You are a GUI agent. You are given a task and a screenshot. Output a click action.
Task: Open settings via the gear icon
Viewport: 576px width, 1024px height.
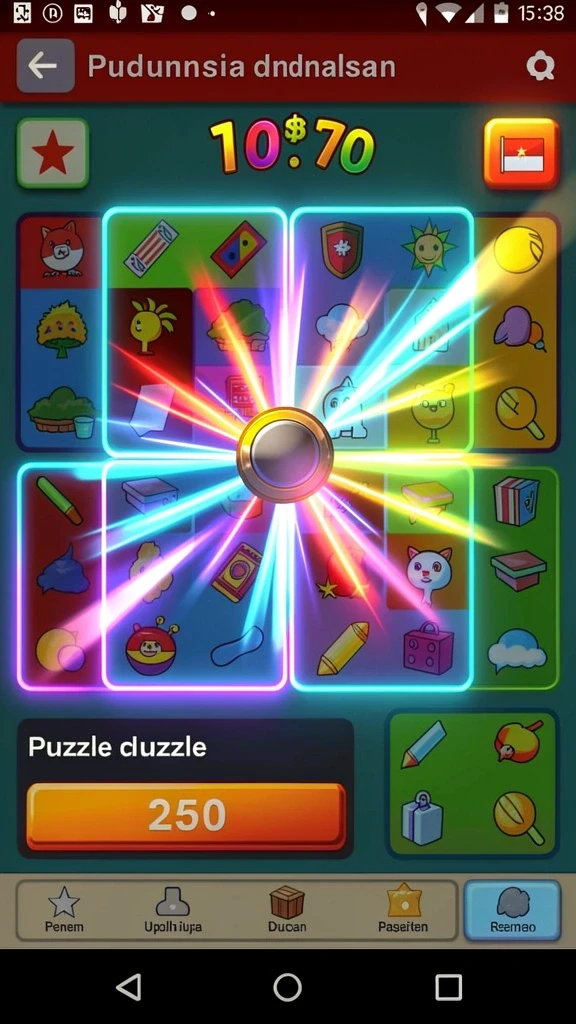coord(541,67)
